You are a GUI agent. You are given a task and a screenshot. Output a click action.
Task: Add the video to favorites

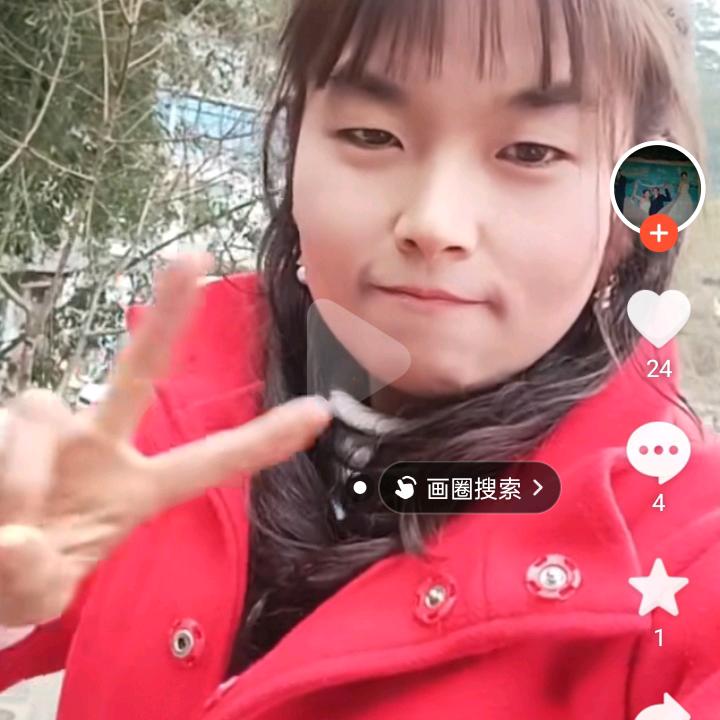point(658,589)
